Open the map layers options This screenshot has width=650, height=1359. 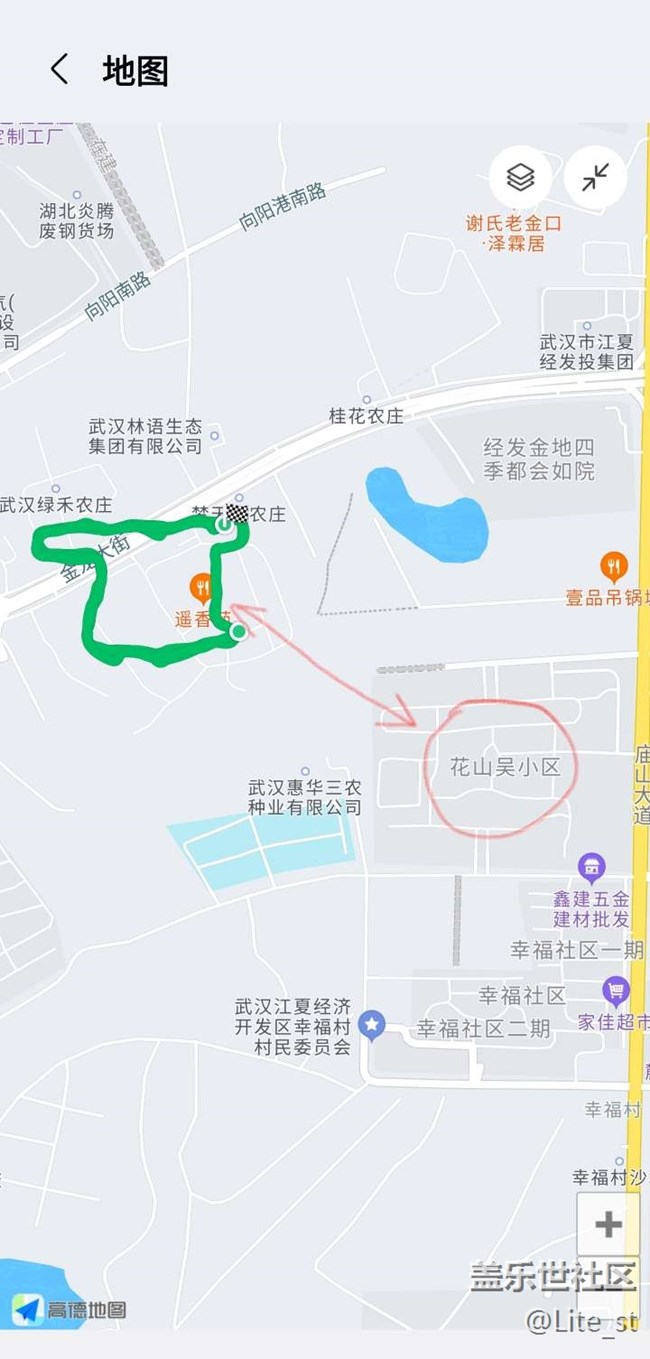coord(520,178)
